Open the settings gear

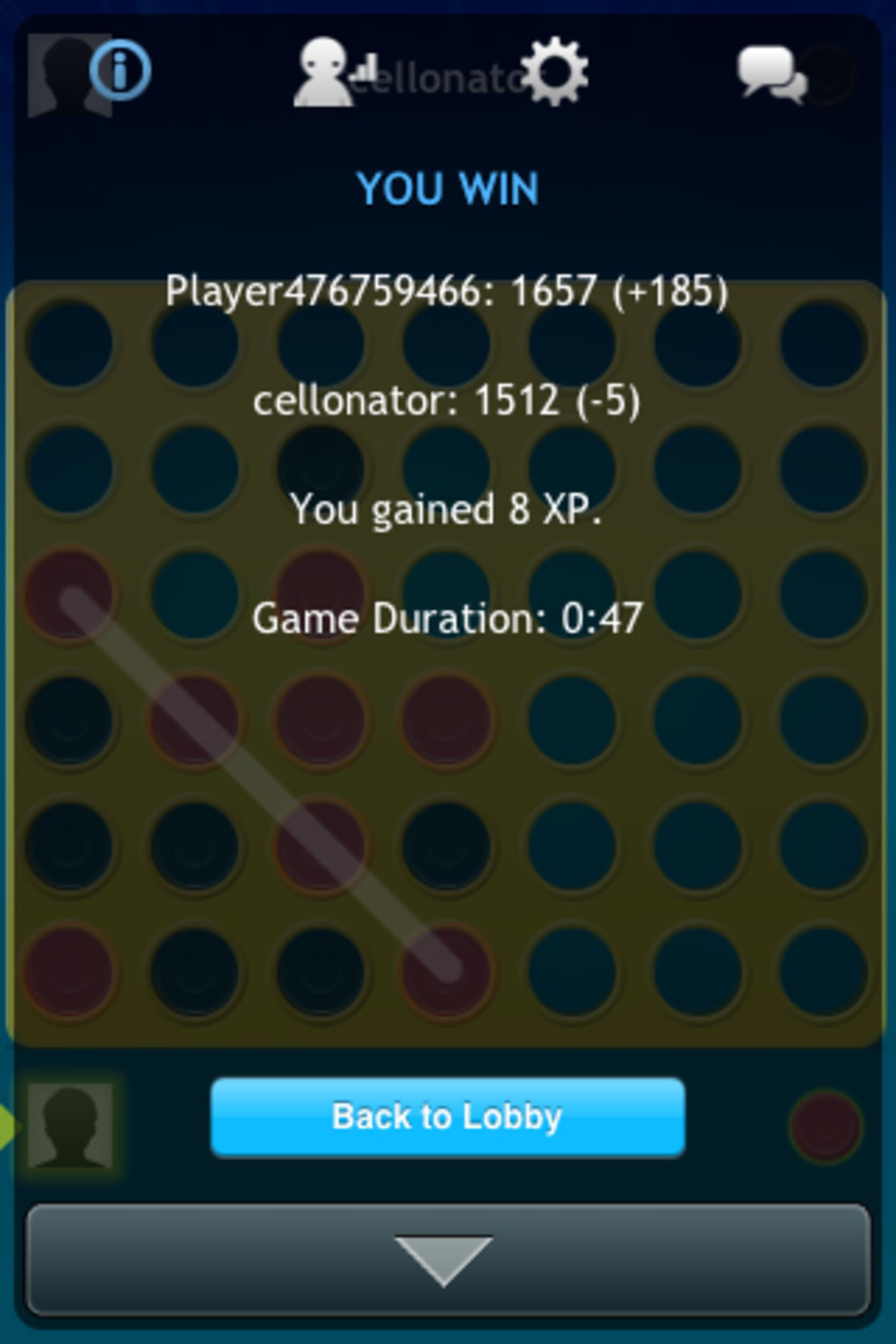[554, 72]
